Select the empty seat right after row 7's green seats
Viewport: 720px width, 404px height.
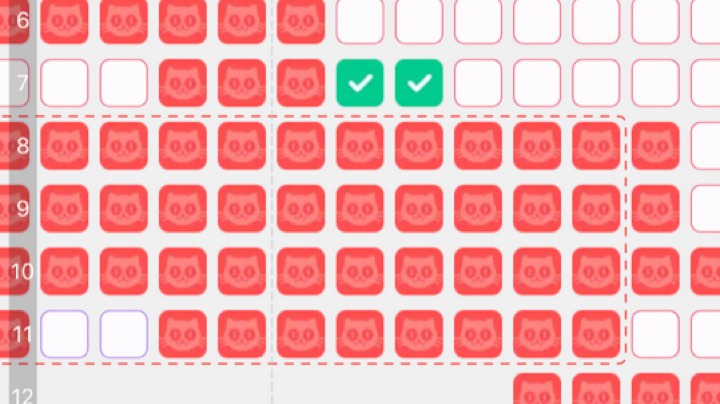click(478, 83)
